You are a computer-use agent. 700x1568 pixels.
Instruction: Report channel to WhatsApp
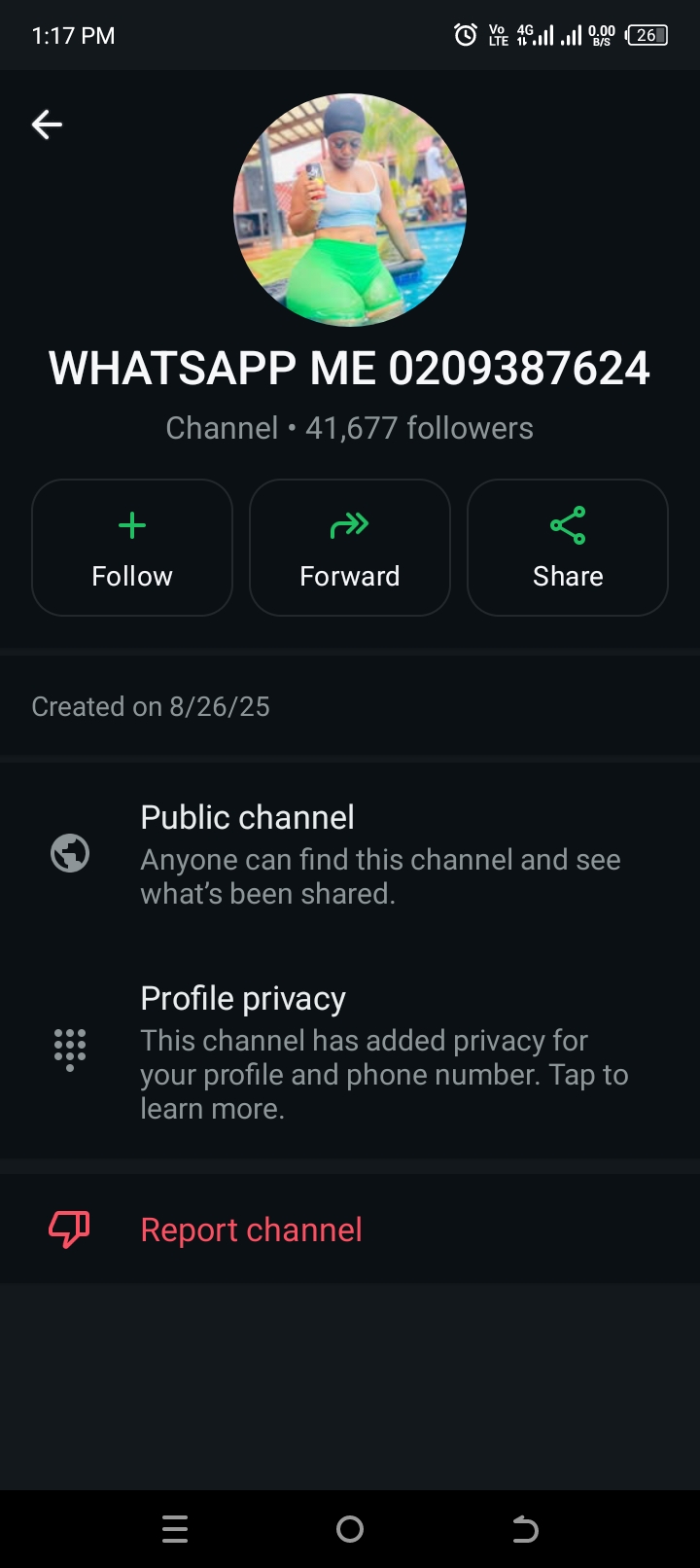(x=251, y=1229)
